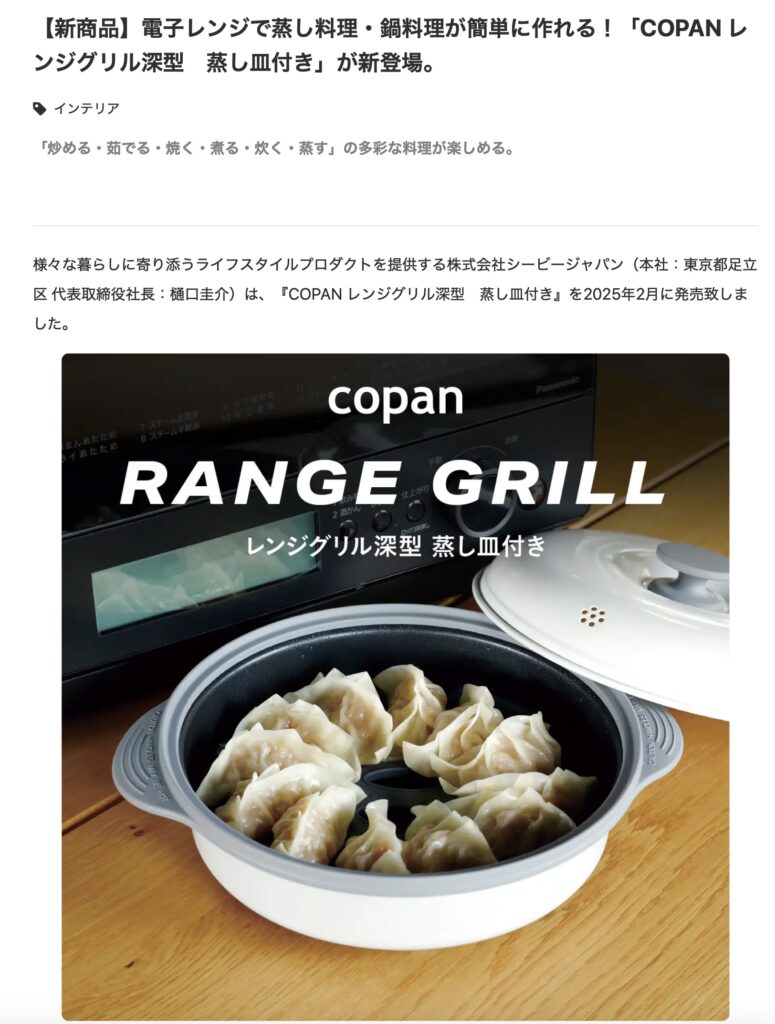Open the インテリア category tag
Screen dimensions: 775x1024
[86, 108]
